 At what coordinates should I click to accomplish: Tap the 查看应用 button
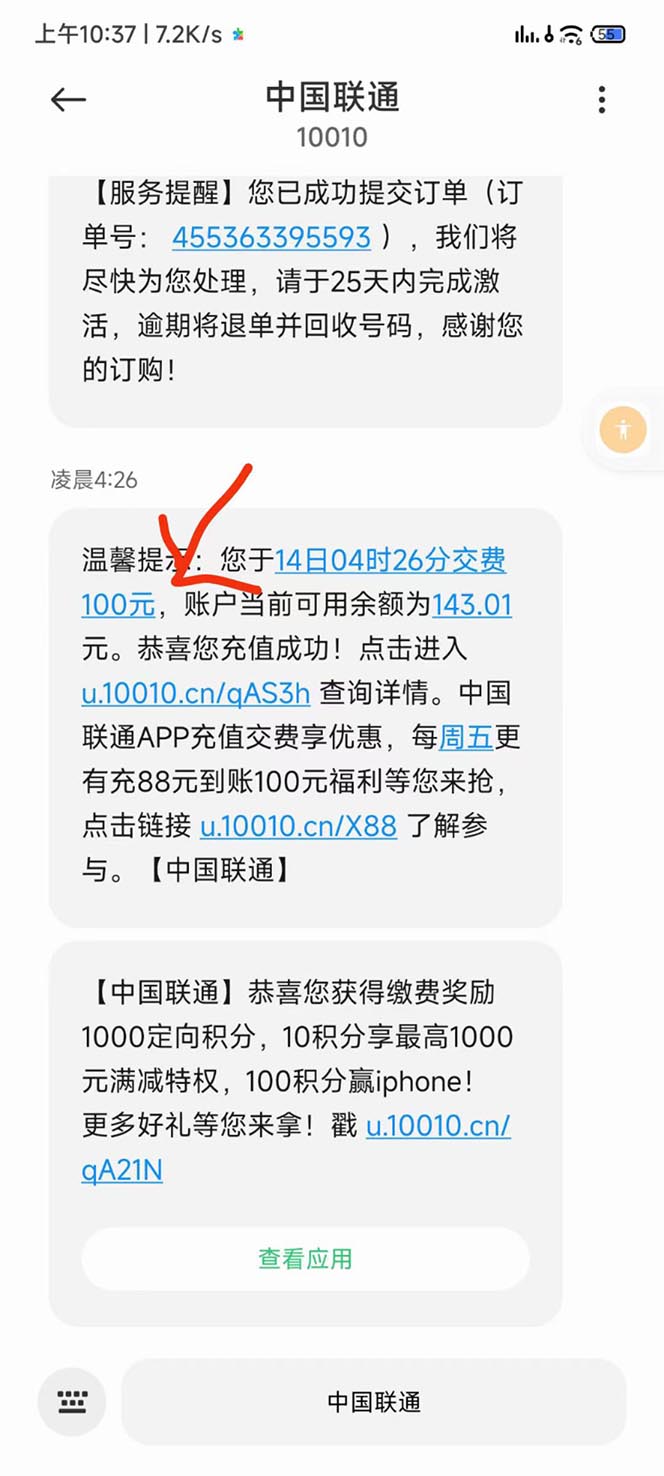(x=305, y=1259)
